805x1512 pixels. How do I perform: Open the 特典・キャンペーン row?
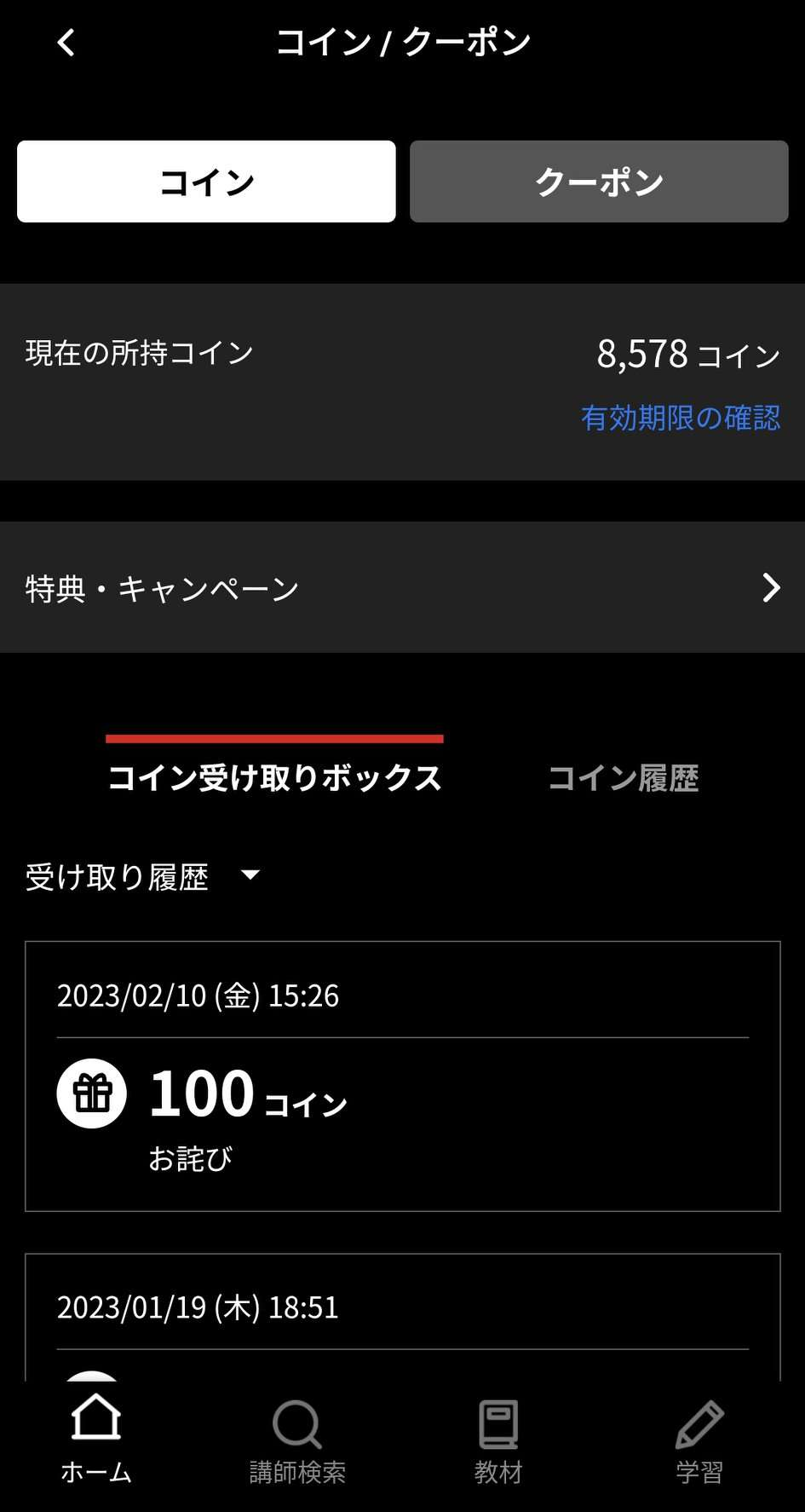point(402,587)
